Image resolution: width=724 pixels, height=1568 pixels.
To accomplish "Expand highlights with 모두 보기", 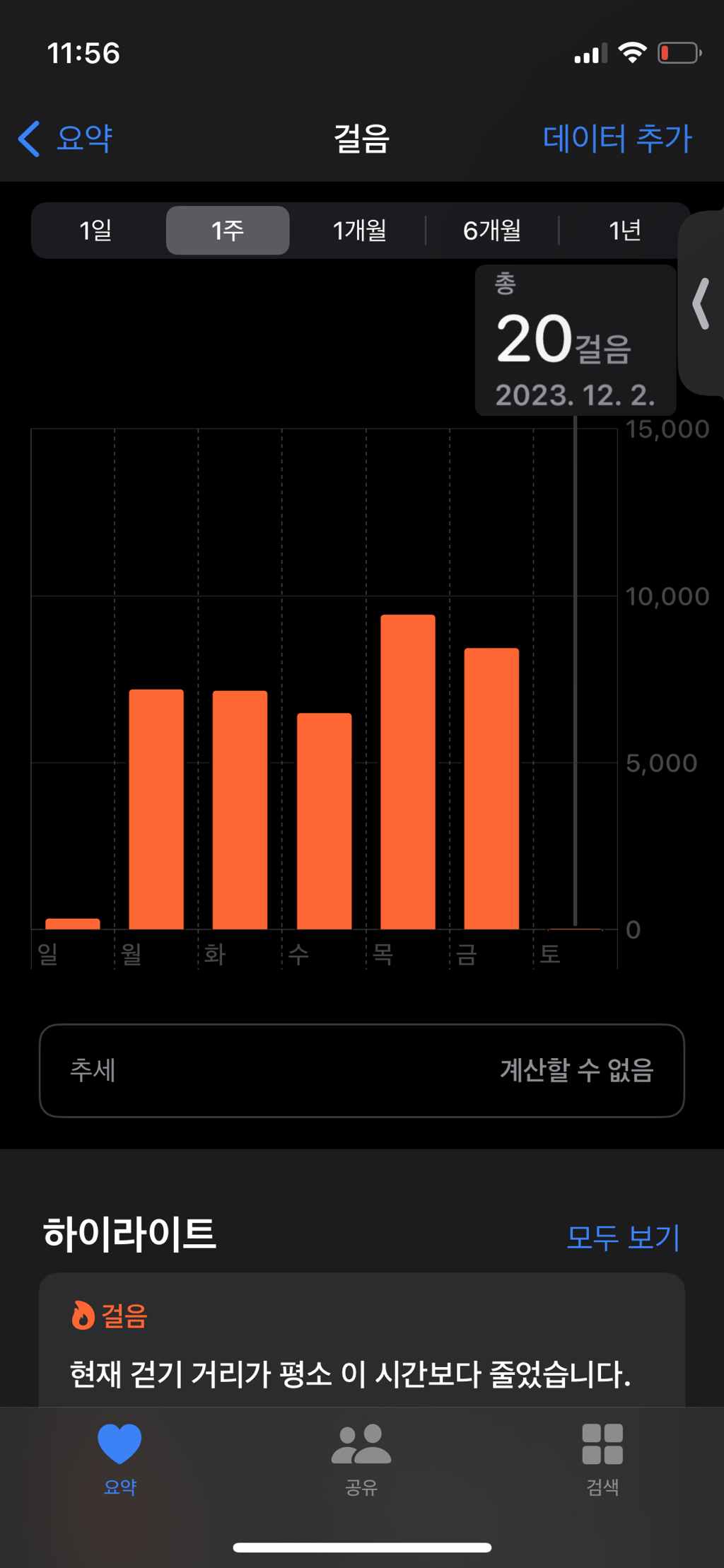I will coord(622,1238).
